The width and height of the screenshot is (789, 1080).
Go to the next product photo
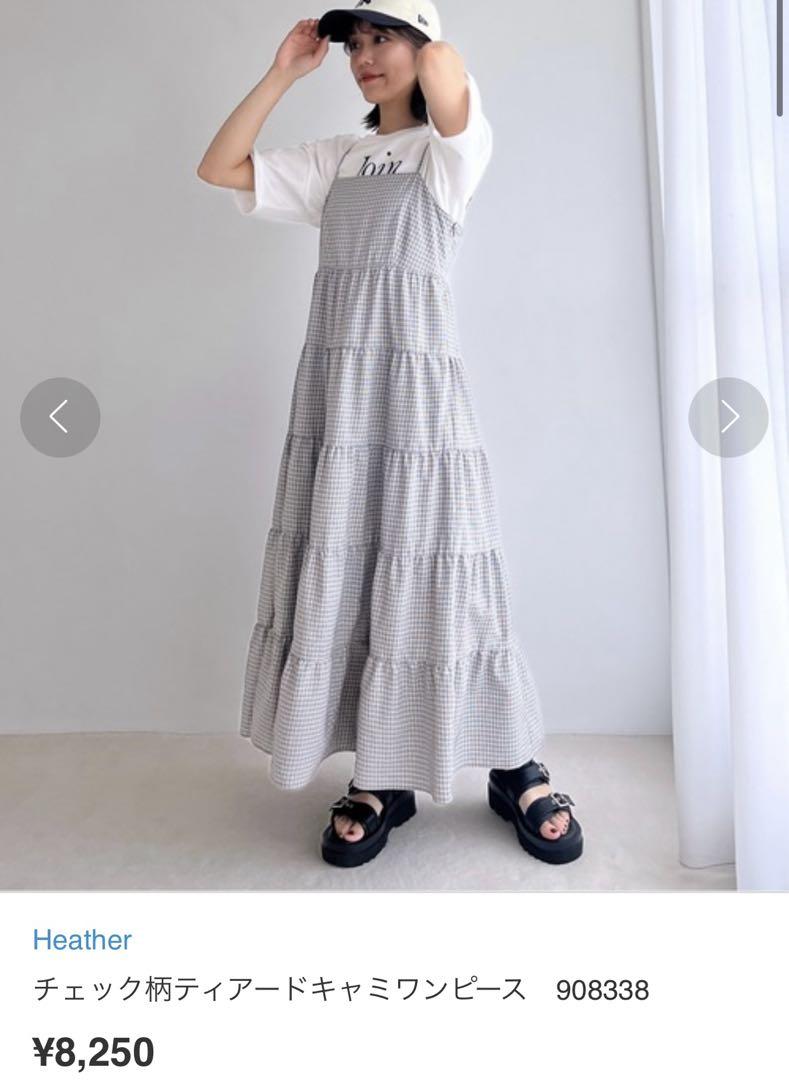click(x=728, y=417)
